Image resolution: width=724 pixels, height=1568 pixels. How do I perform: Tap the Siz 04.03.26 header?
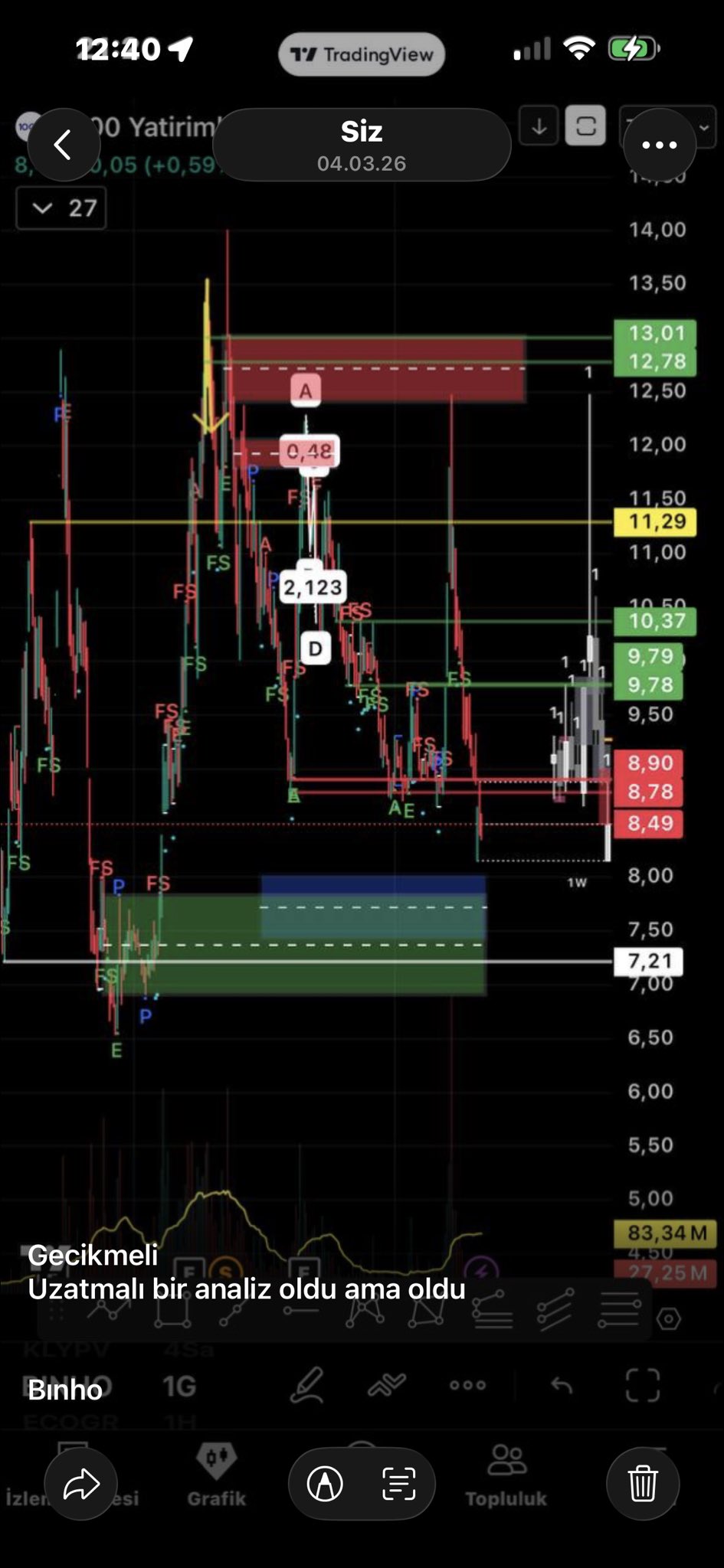[x=362, y=145]
